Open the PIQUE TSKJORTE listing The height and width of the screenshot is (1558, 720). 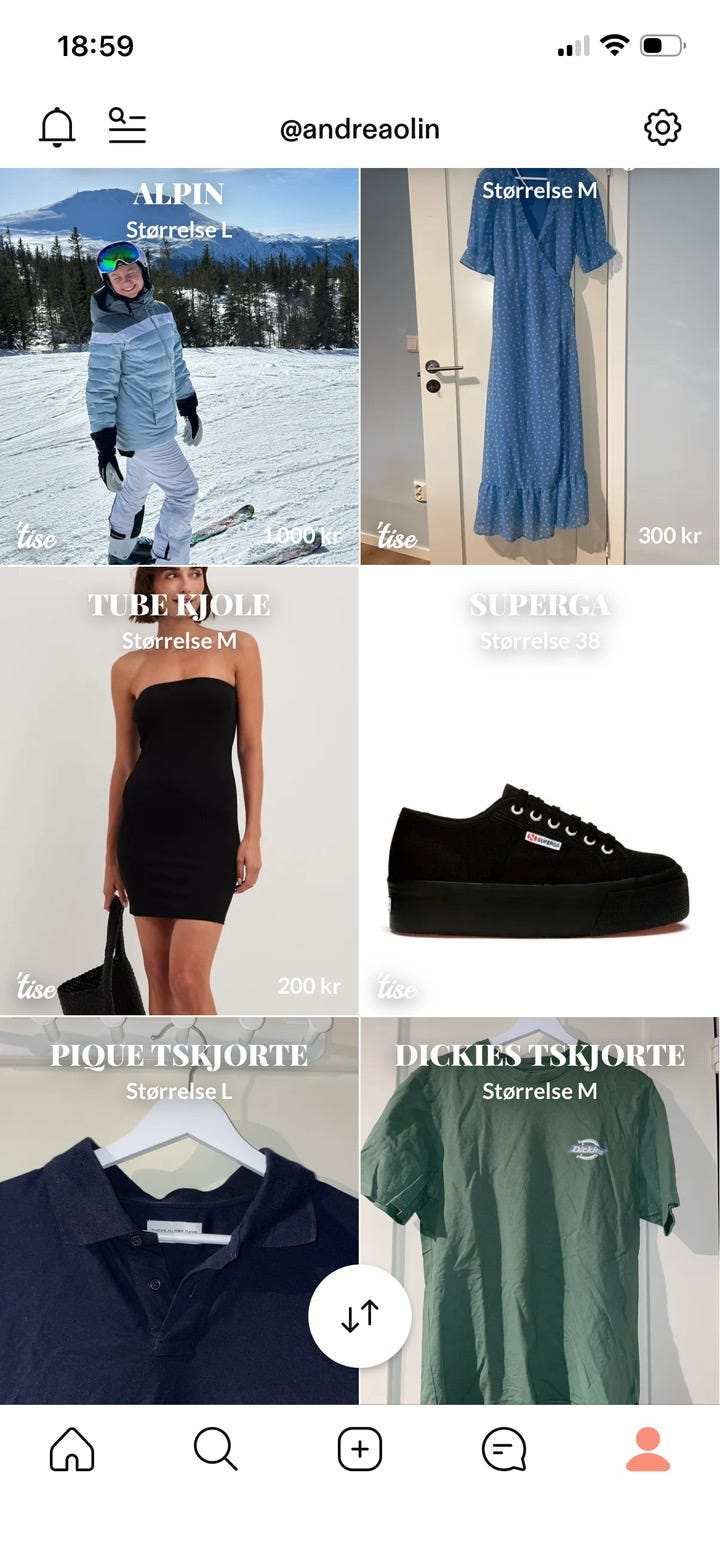point(180,1200)
